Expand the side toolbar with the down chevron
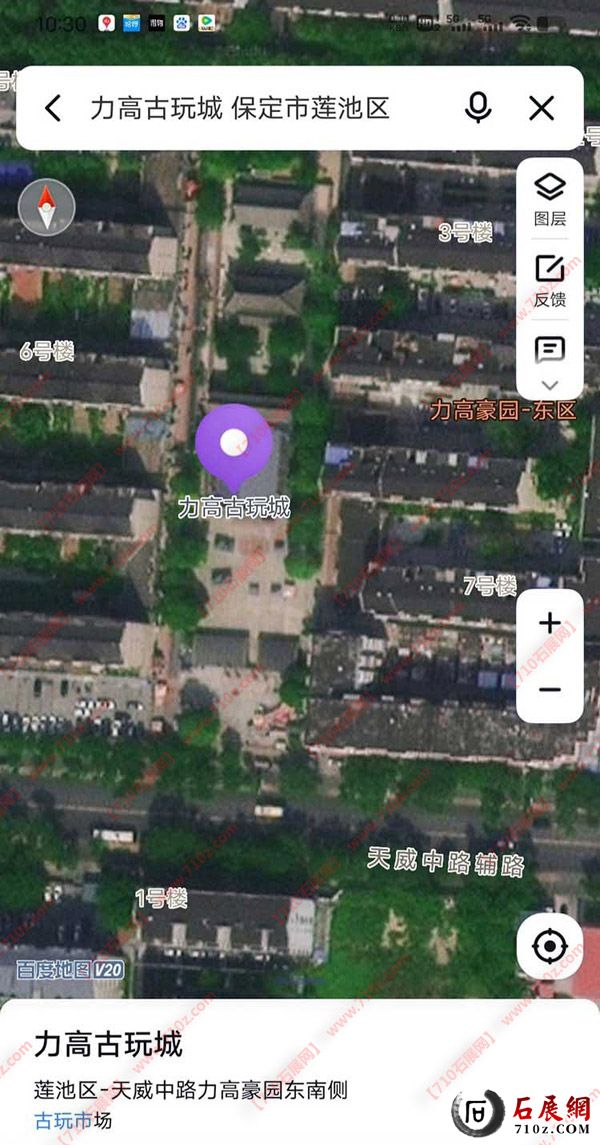Image resolution: width=600 pixels, height=1145 pixels. pos(549,385)
